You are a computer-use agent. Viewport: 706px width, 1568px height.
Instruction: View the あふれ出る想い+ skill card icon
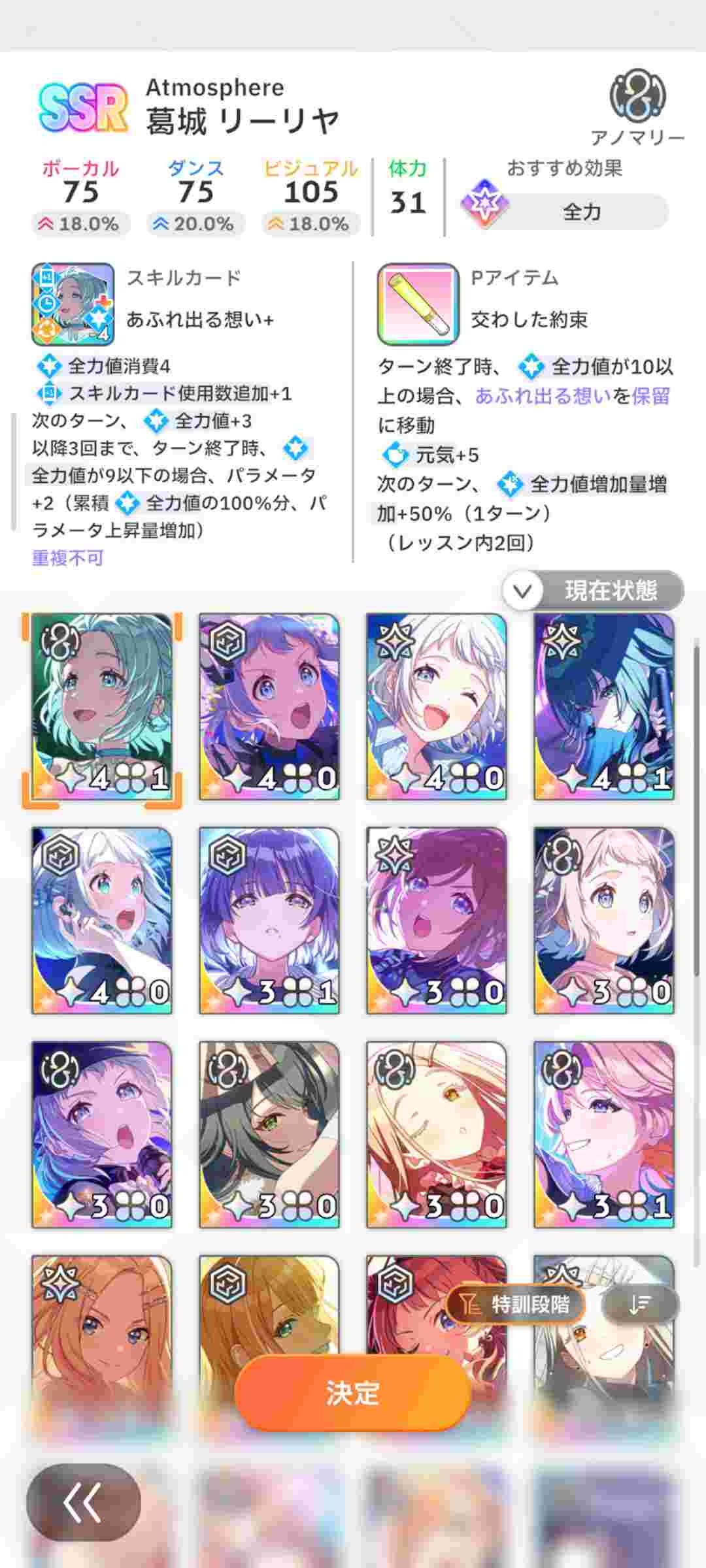[73, 304]
